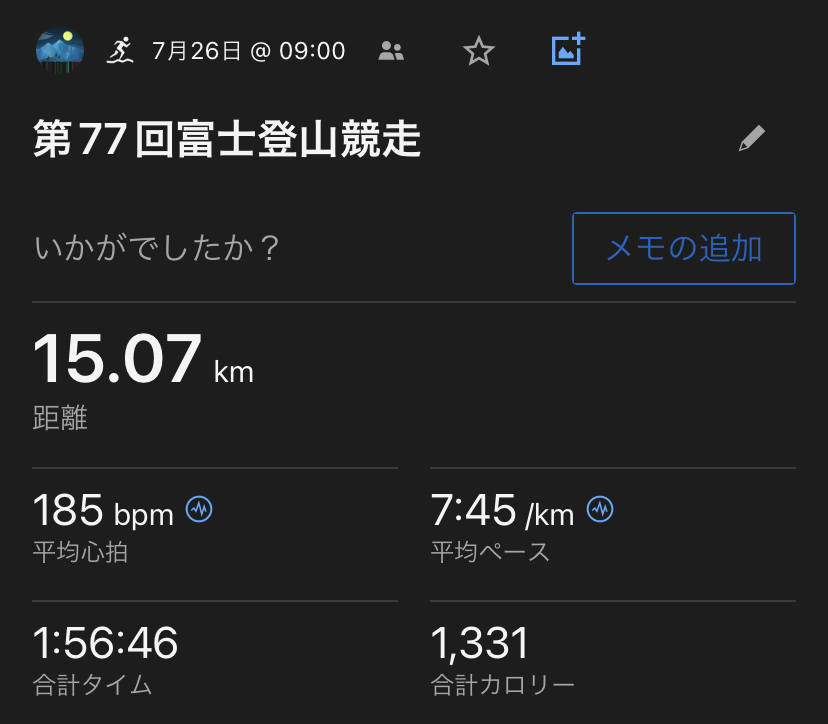This screenshot has height=724, width=828.
Task: Tap the profile avatar picture
Action: (x=60, y=50)
